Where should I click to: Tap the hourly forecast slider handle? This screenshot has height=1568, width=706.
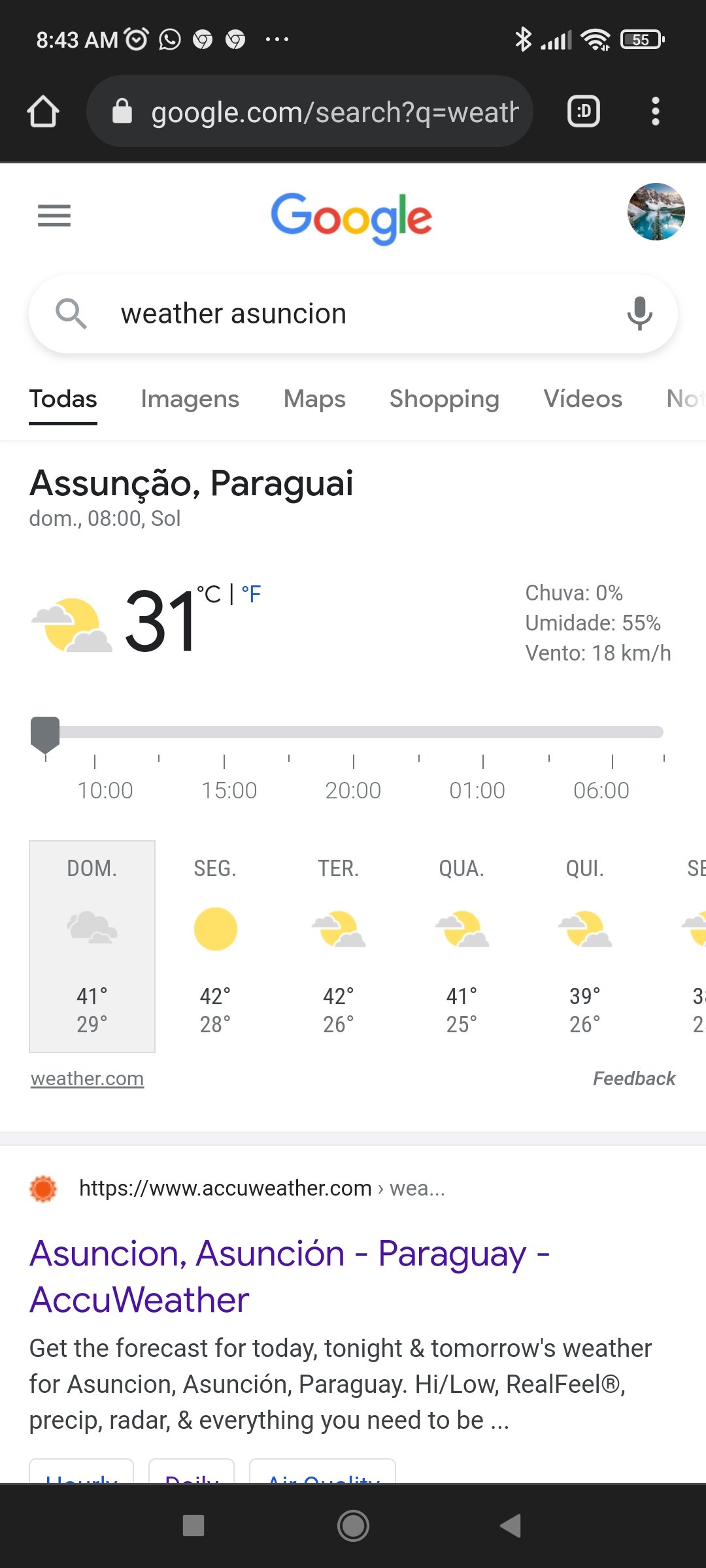click(45, 734)
